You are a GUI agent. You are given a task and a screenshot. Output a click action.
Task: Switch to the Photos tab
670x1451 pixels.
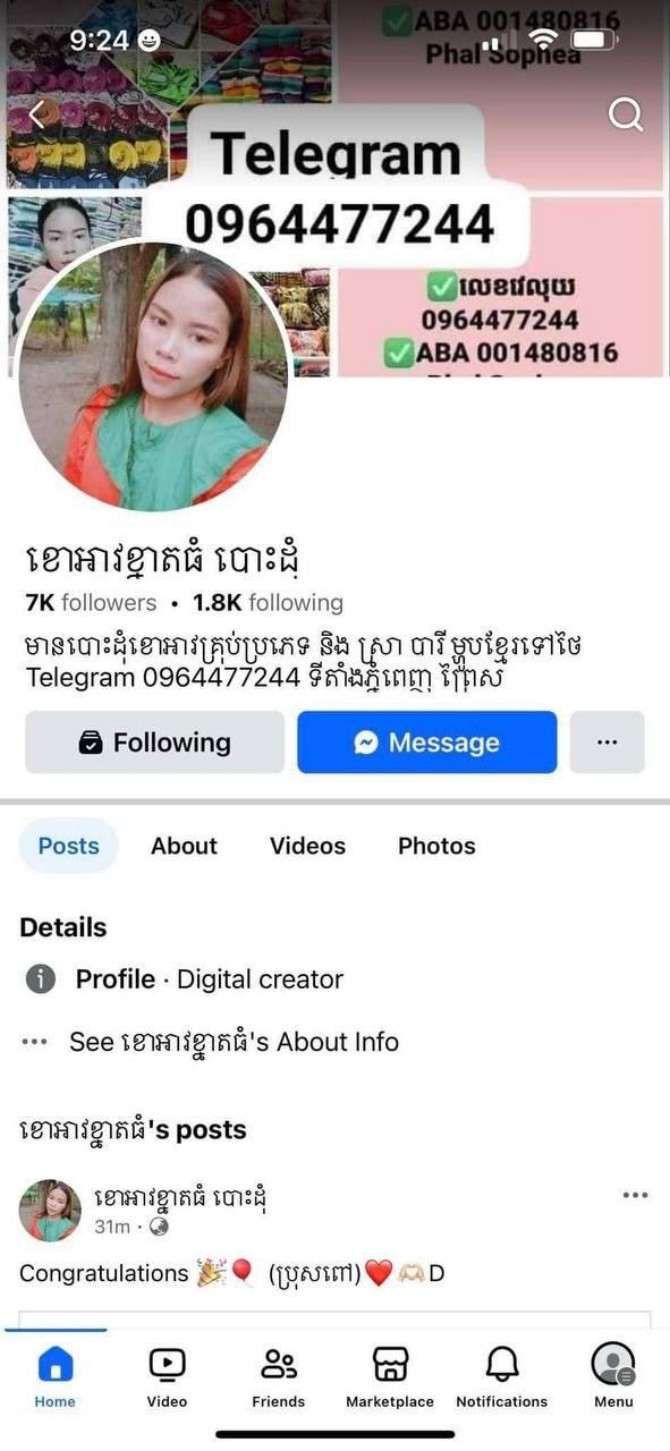tap(436, 846)
